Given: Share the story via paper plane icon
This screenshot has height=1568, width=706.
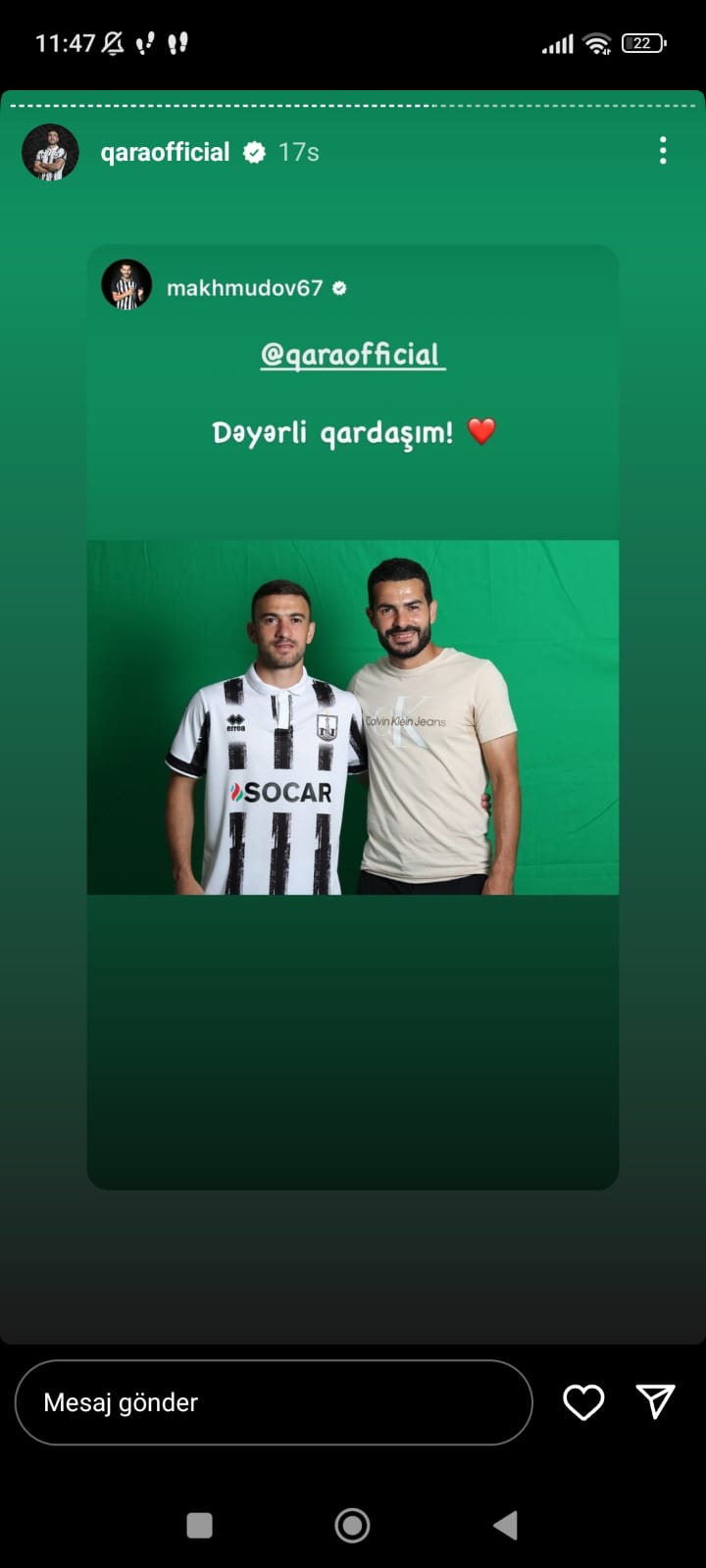Looking at the screenshot, I should (x=655, y=1401).
